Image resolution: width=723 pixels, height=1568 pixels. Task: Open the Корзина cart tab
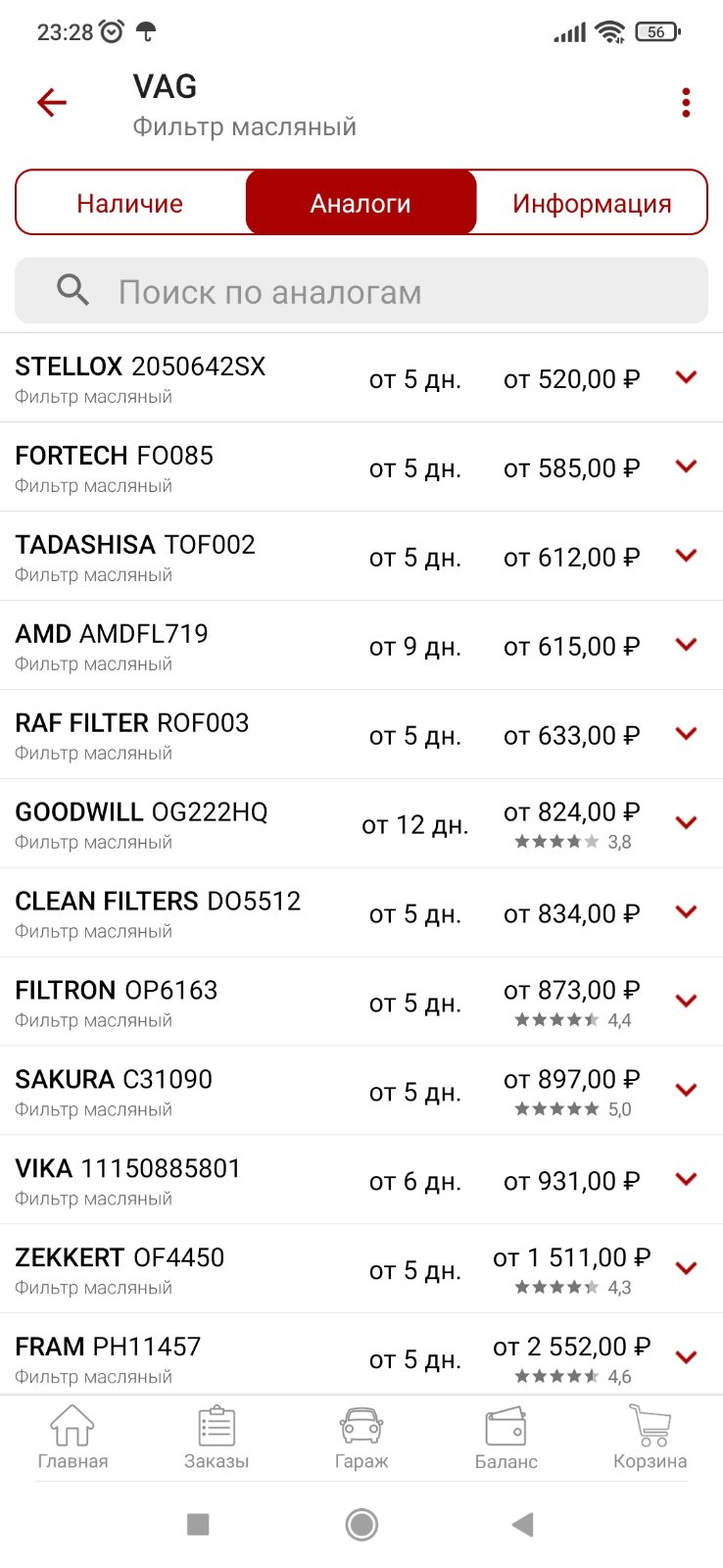[x=650, y=1438]
